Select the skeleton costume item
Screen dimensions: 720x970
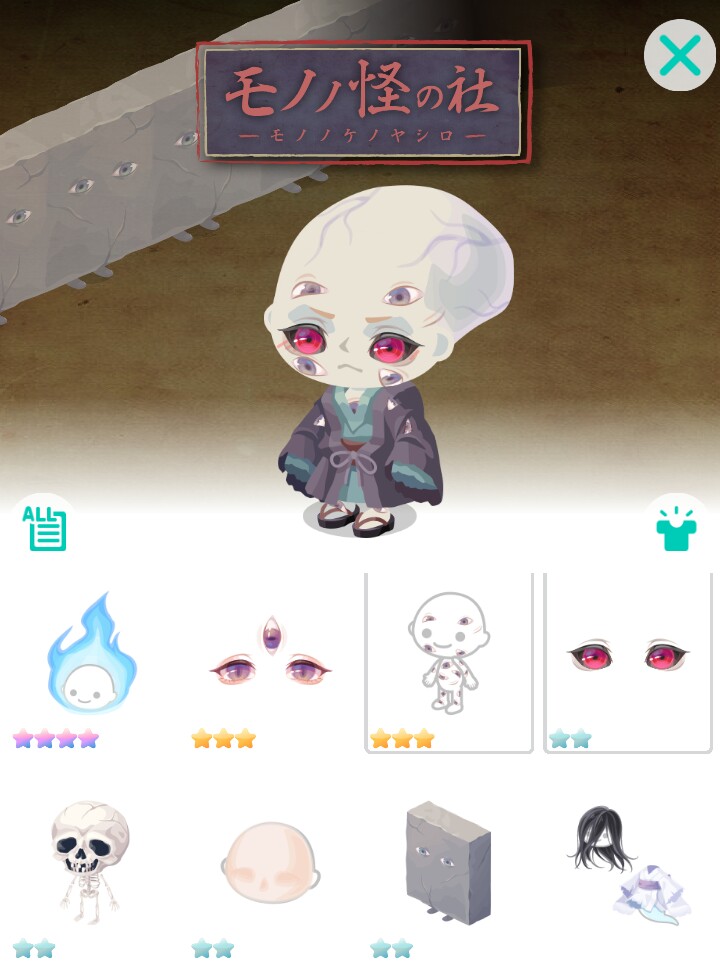pos(90,860)
